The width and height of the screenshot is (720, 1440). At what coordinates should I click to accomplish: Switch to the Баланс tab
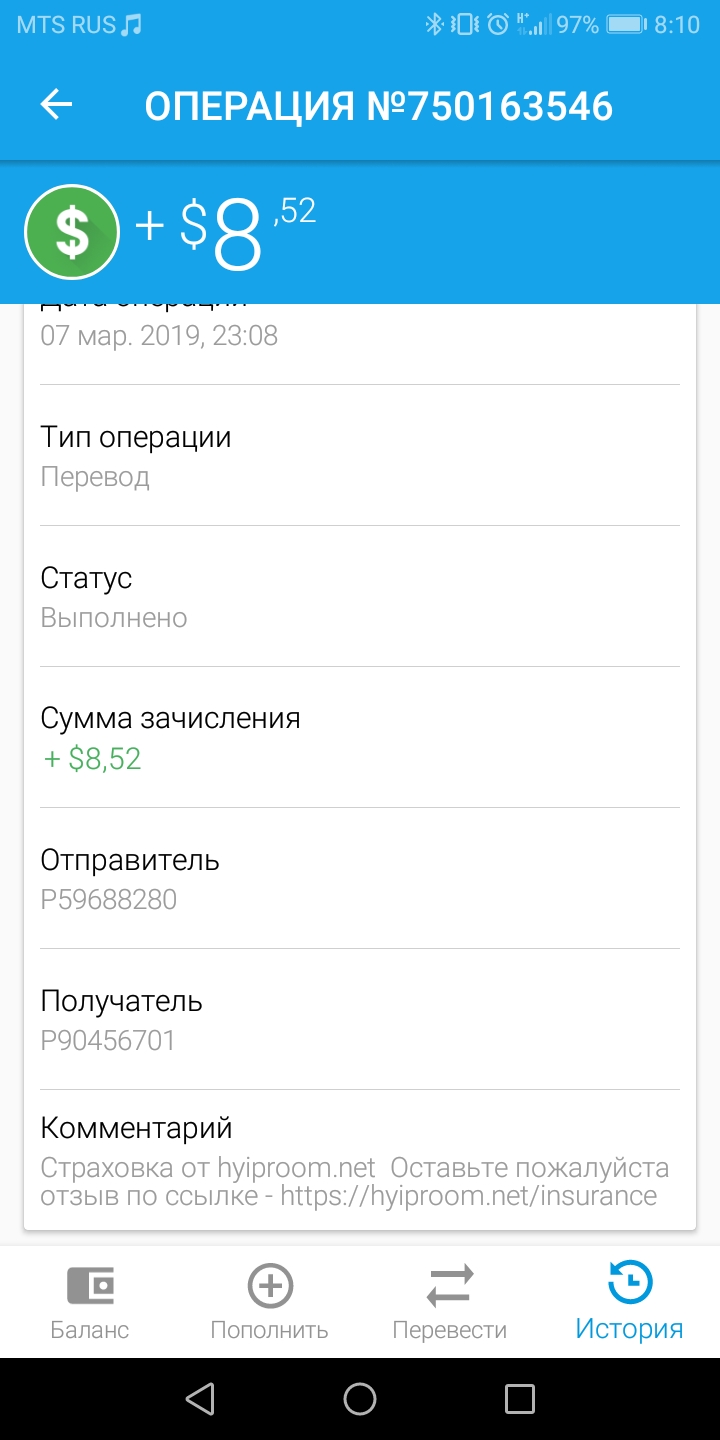90,1302
